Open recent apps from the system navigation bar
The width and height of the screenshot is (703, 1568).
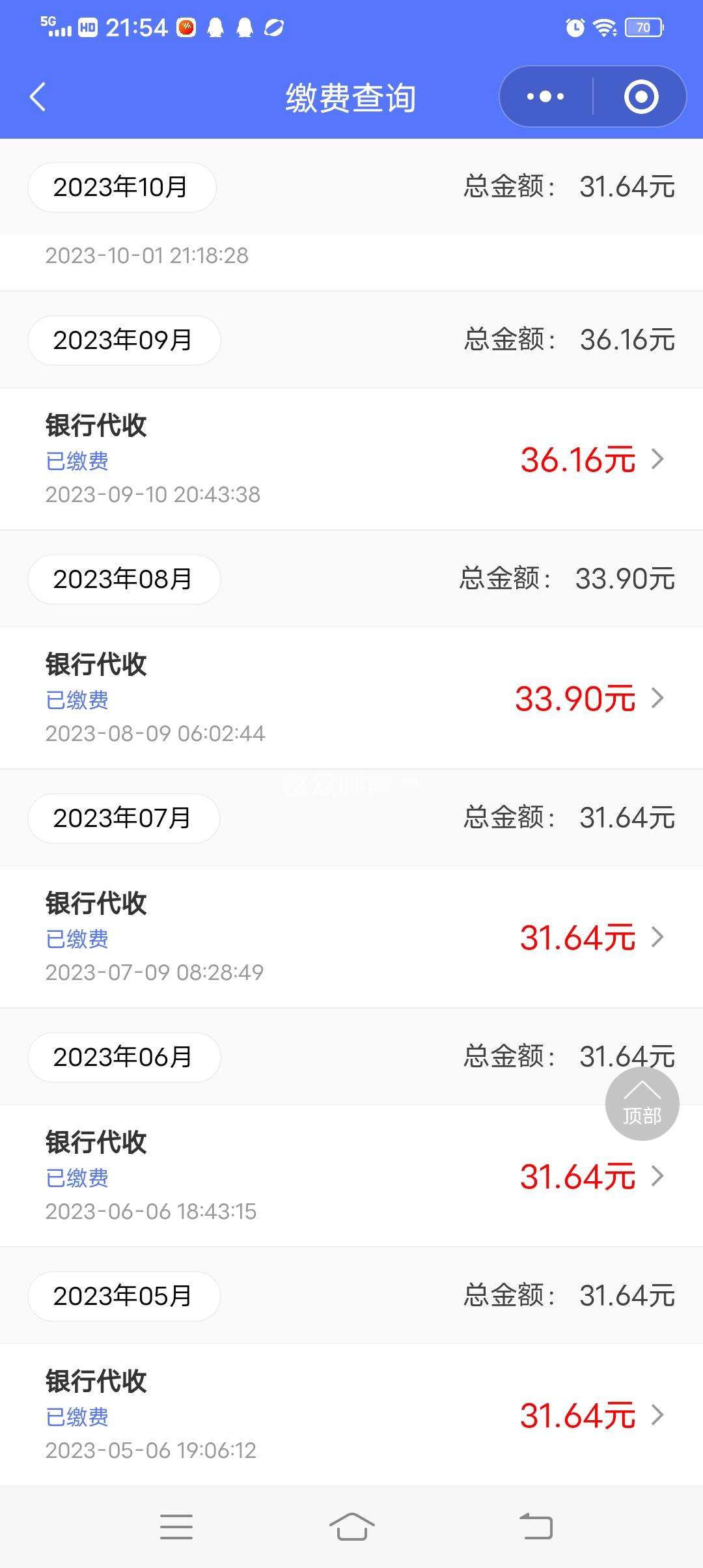[x=176, y=1527]
